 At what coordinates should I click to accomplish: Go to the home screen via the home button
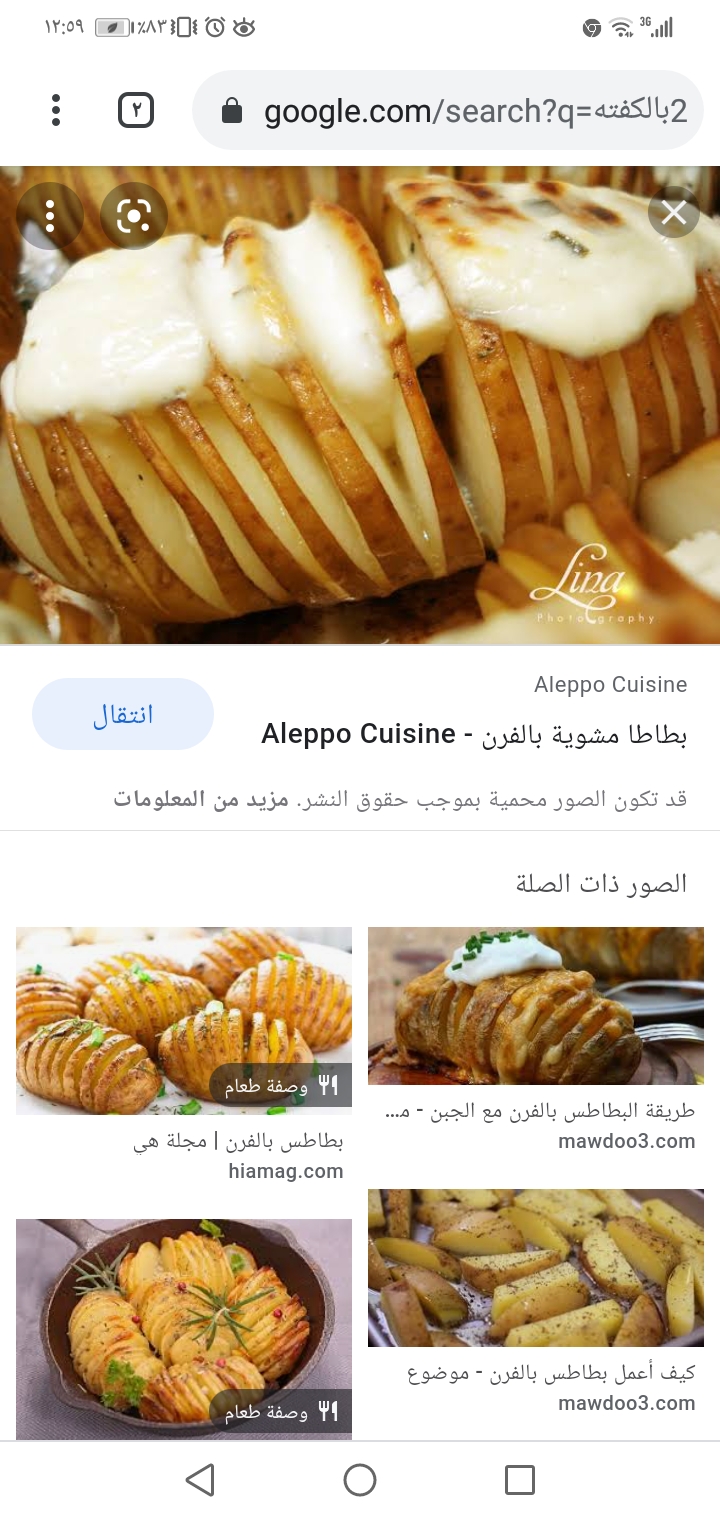click(x=360, y=1480)
